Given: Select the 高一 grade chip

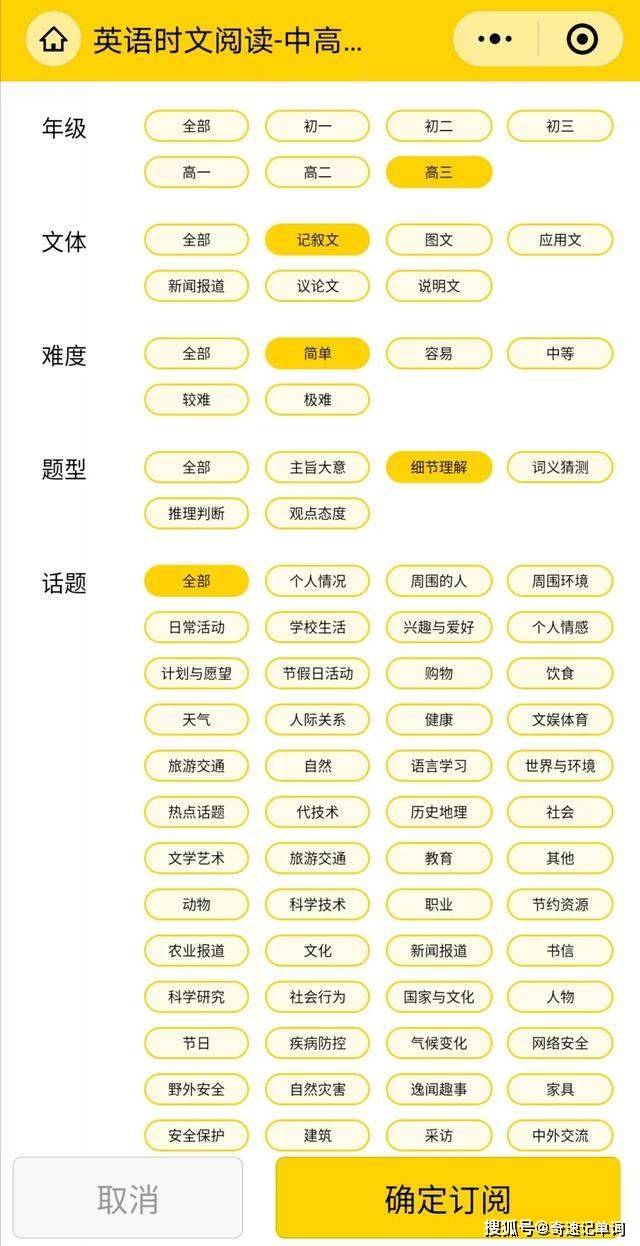Looking at the screenshot, I should (x=197, y=172).
